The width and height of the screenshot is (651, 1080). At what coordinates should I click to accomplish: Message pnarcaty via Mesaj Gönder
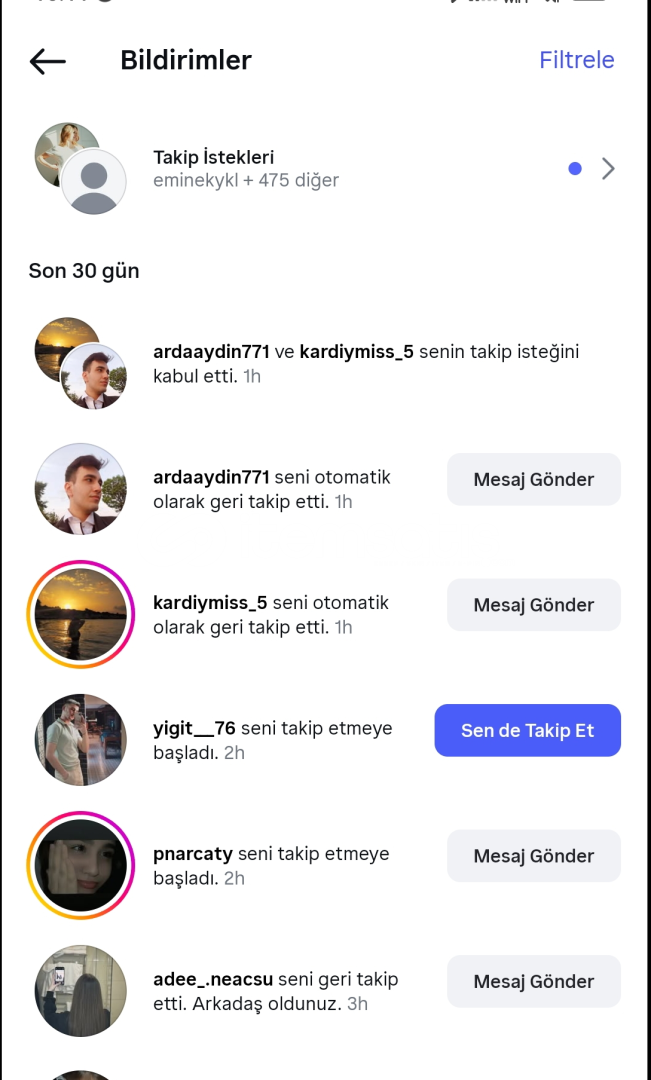tap(533, 856)
